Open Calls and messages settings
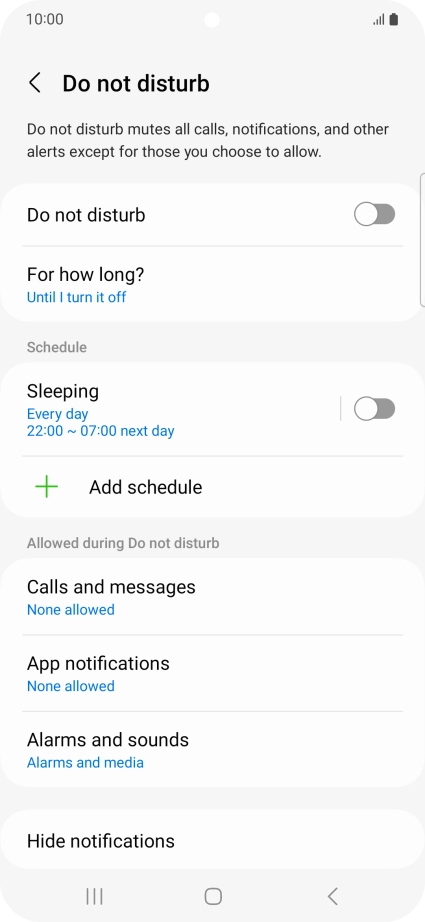 point(212,597)
